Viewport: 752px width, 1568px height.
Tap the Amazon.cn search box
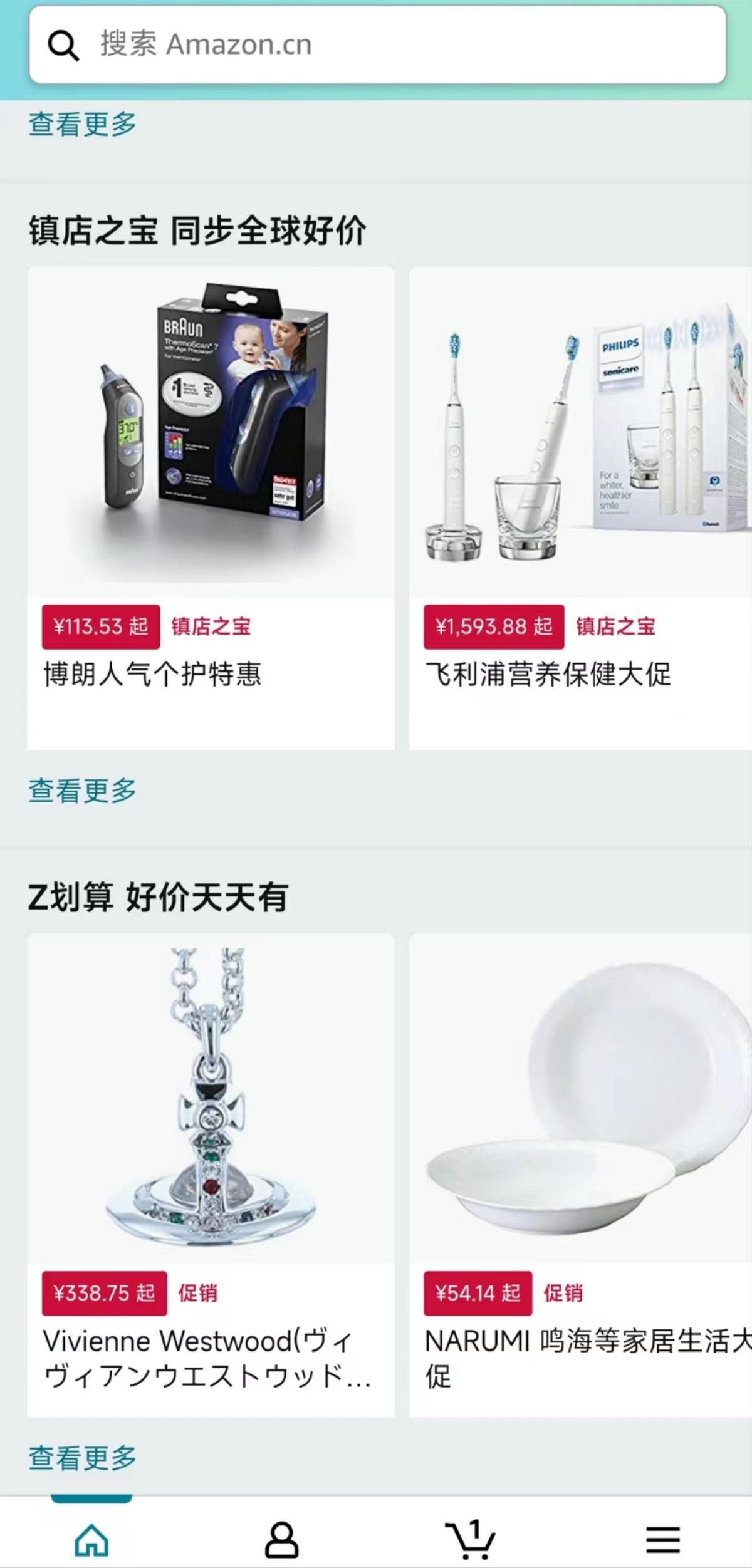click(376, 45)
